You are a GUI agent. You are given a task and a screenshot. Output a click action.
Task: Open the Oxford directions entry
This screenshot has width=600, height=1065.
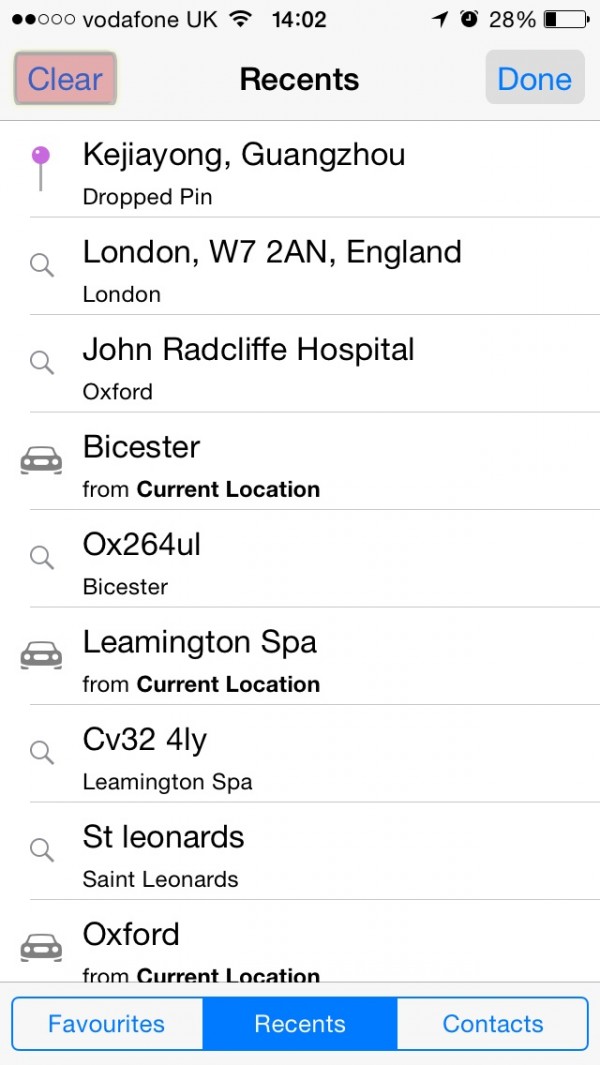(x=300, y=945)
